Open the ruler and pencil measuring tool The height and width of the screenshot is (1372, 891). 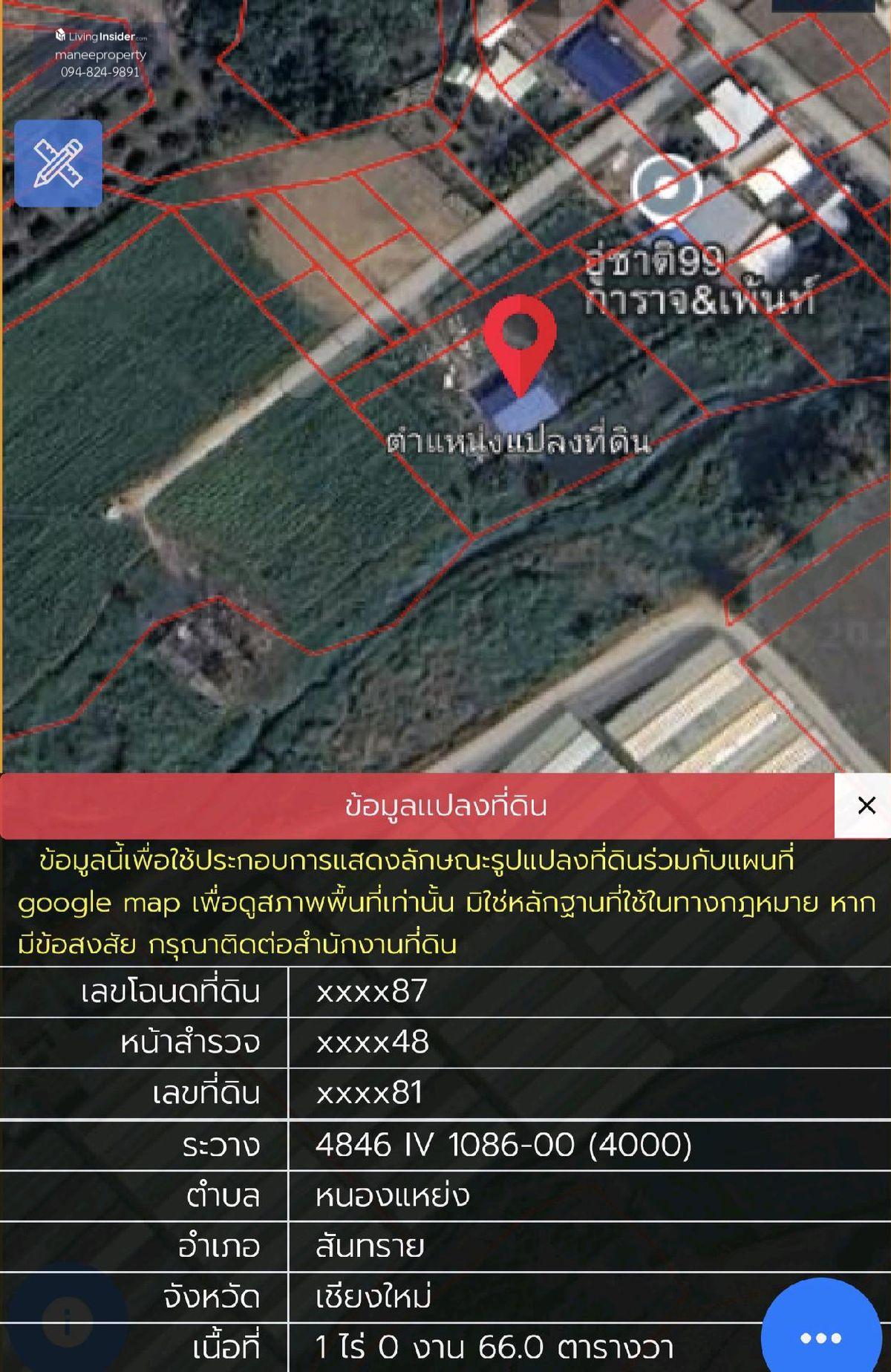[x=58, y=163]
